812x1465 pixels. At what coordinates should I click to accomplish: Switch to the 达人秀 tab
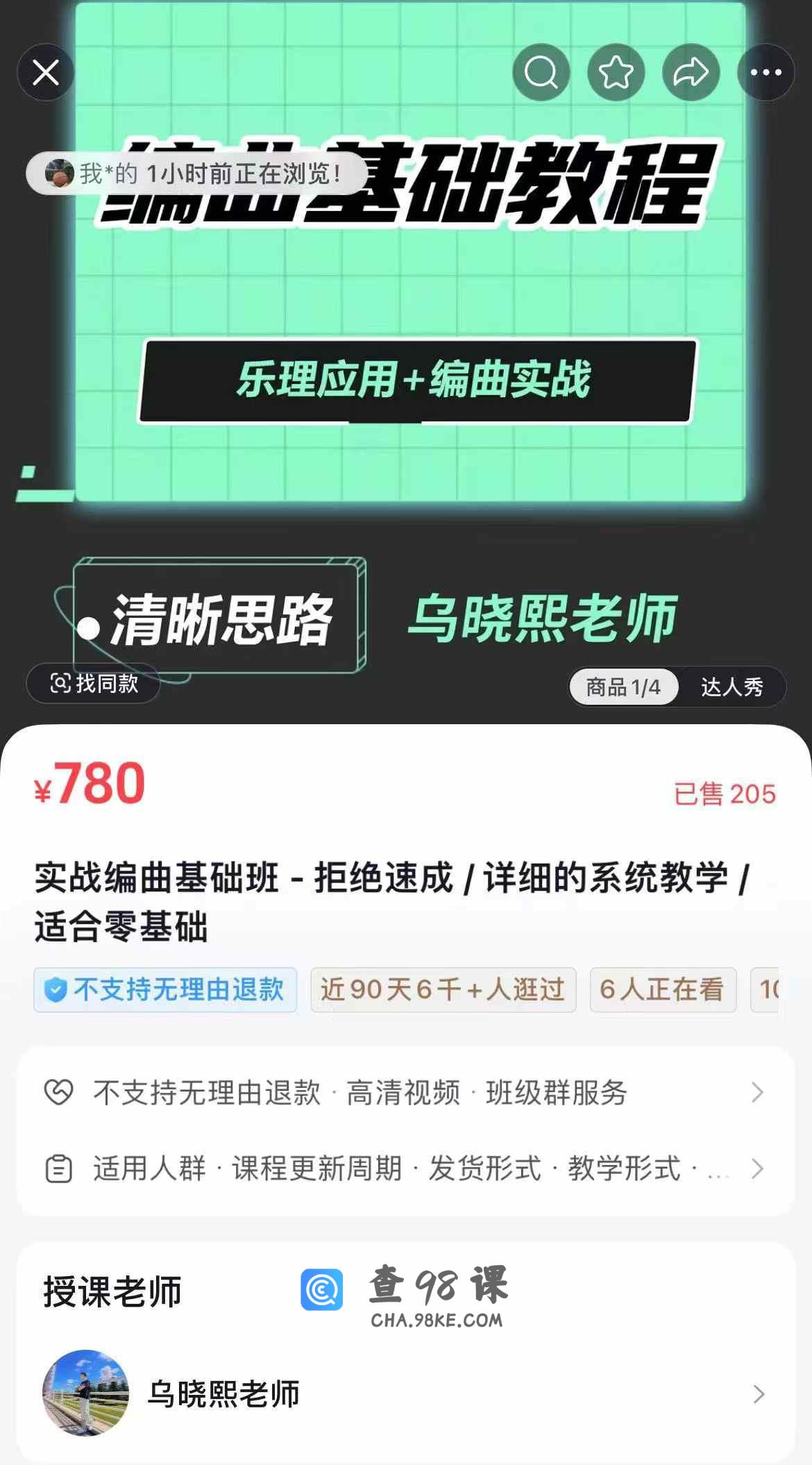click(x=731, y=687)
